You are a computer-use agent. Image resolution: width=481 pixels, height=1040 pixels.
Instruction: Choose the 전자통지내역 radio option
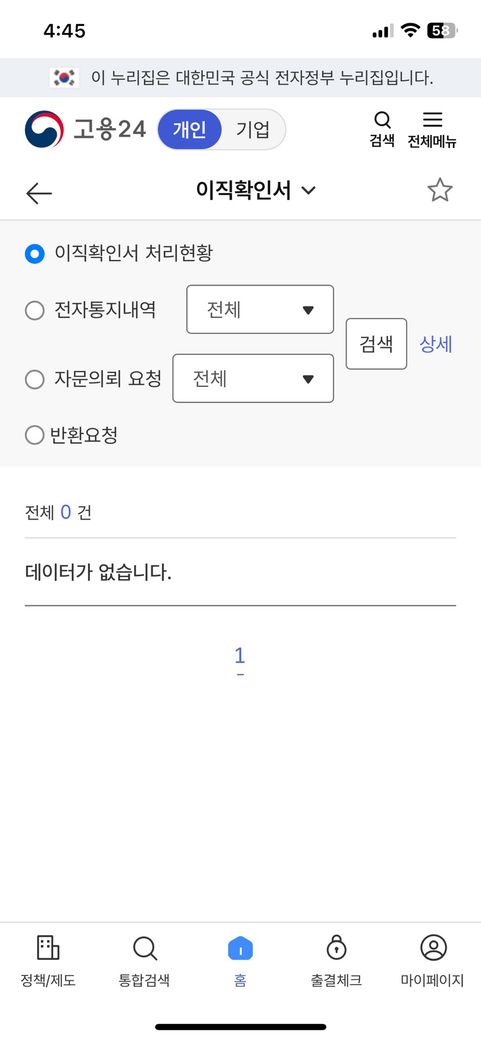click(x=34, y=310)
